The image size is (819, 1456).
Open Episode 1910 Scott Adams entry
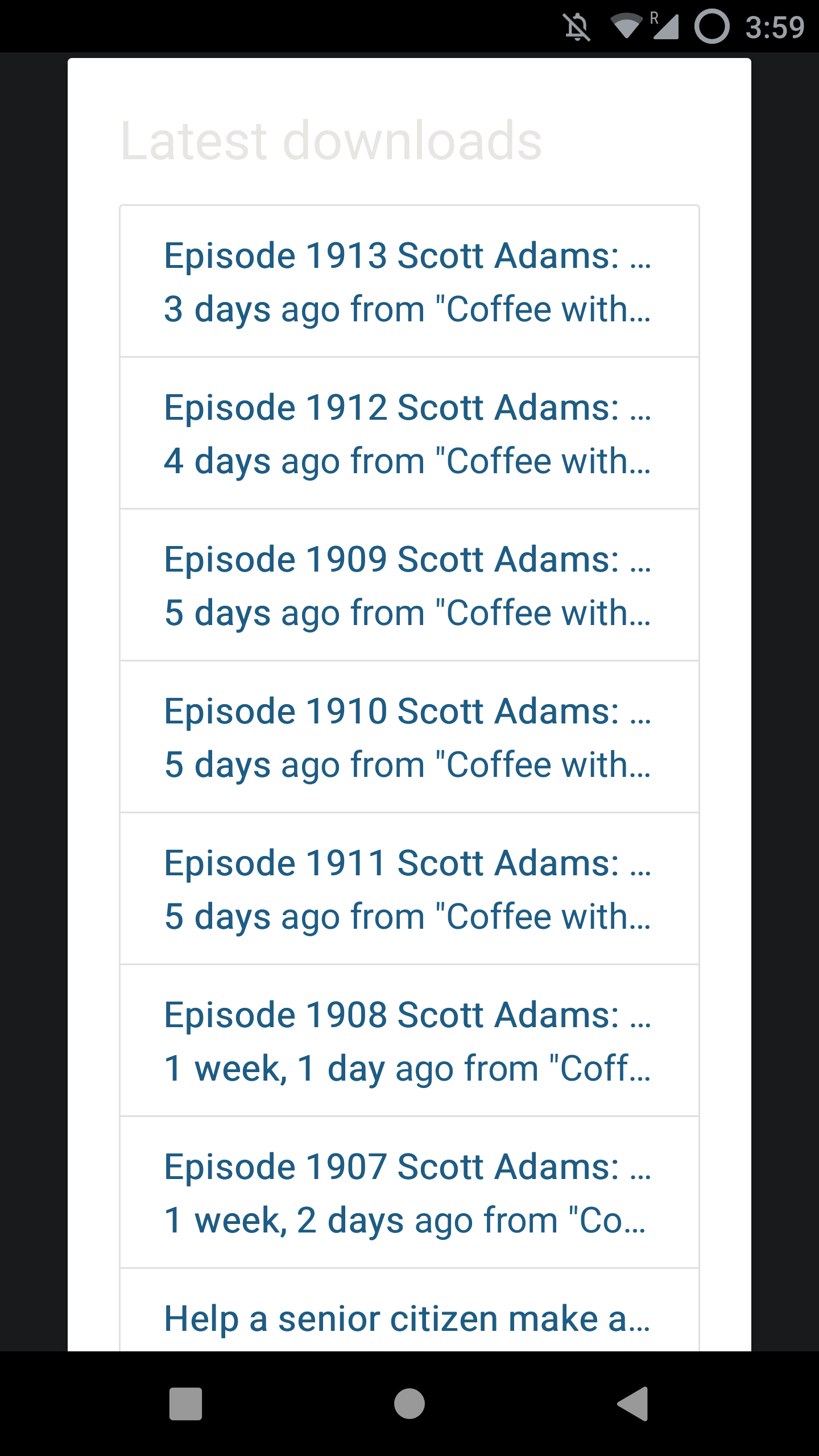[x=408, y=738]
